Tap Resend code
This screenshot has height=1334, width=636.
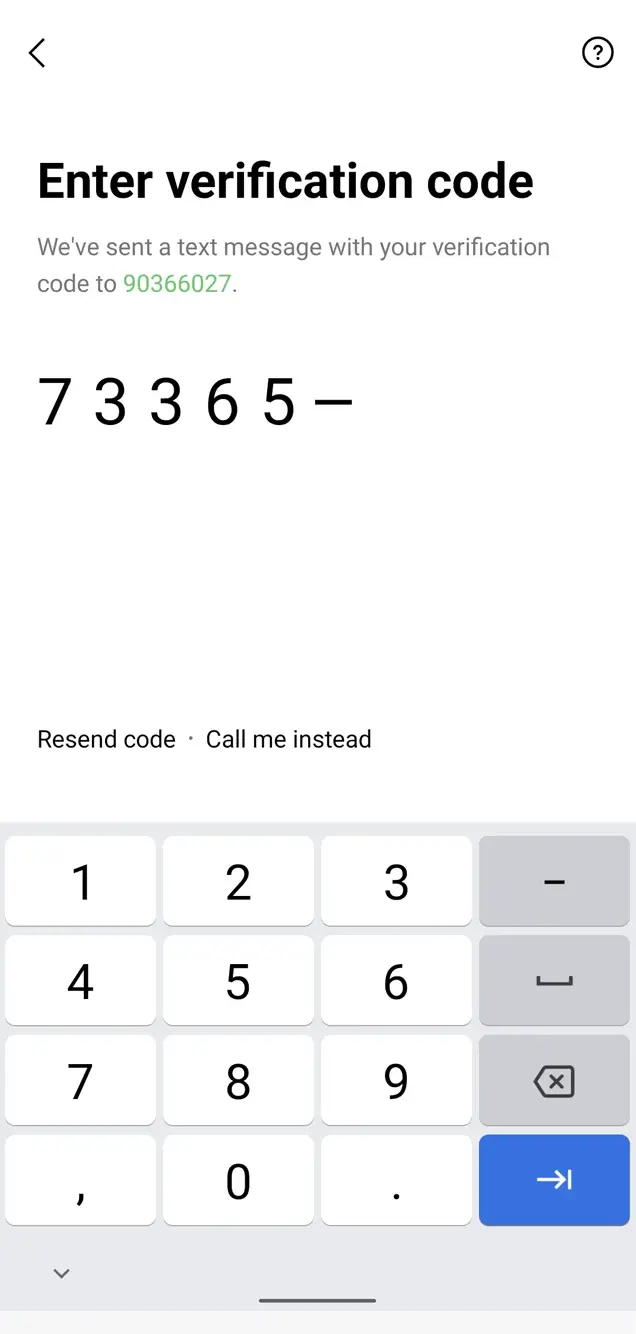pos(106,739)
